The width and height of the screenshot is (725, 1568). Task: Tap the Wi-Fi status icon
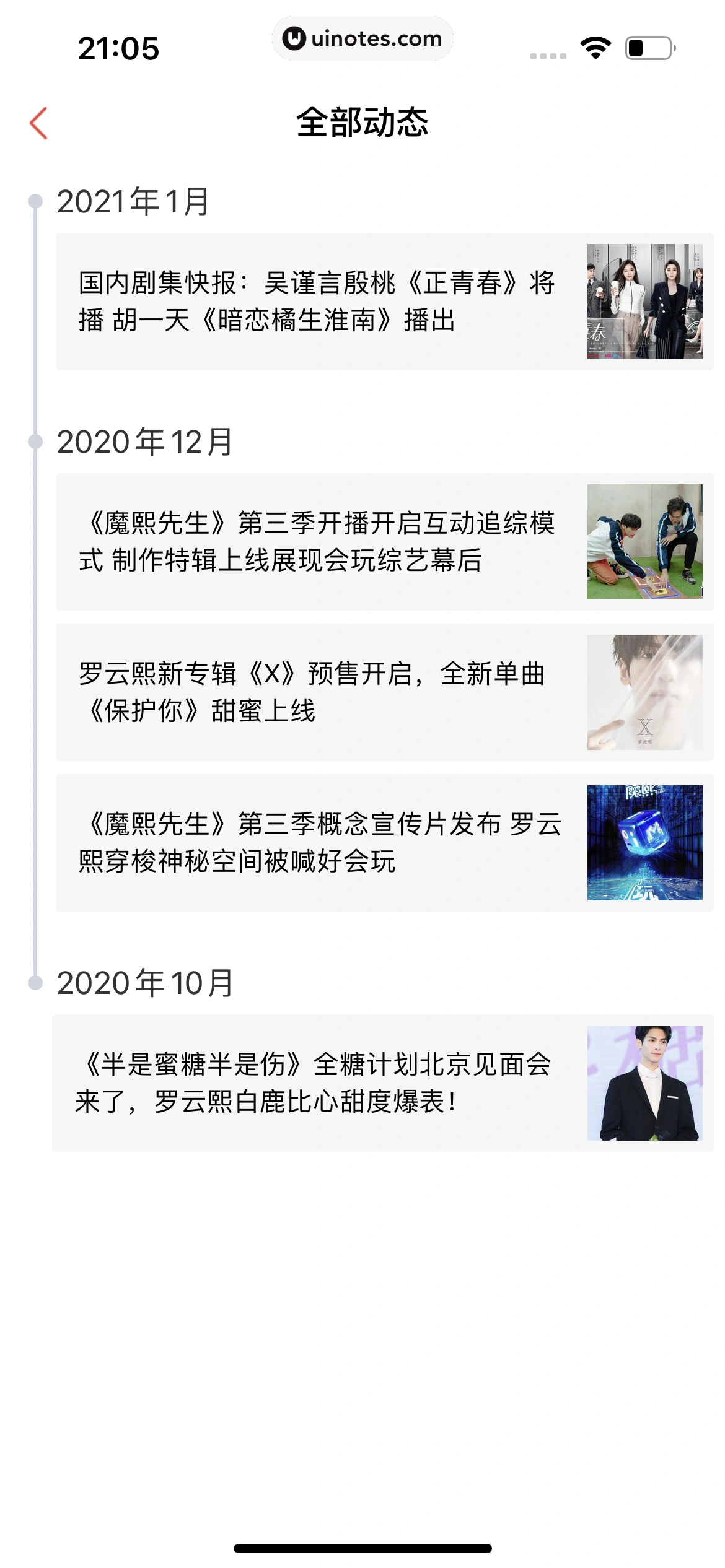(595, 46)
